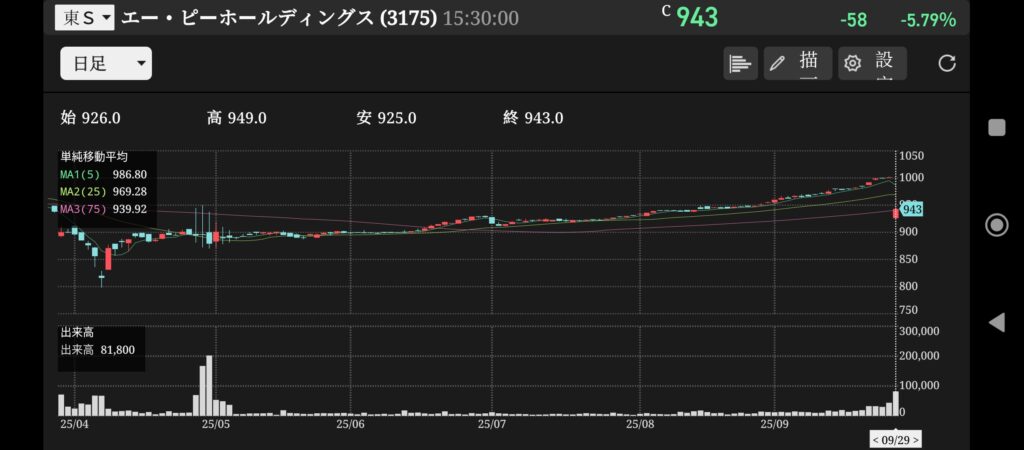This screenshot has width=1024, height=450.
Task: Tap the system home button
Action: [x=996, y=225]
